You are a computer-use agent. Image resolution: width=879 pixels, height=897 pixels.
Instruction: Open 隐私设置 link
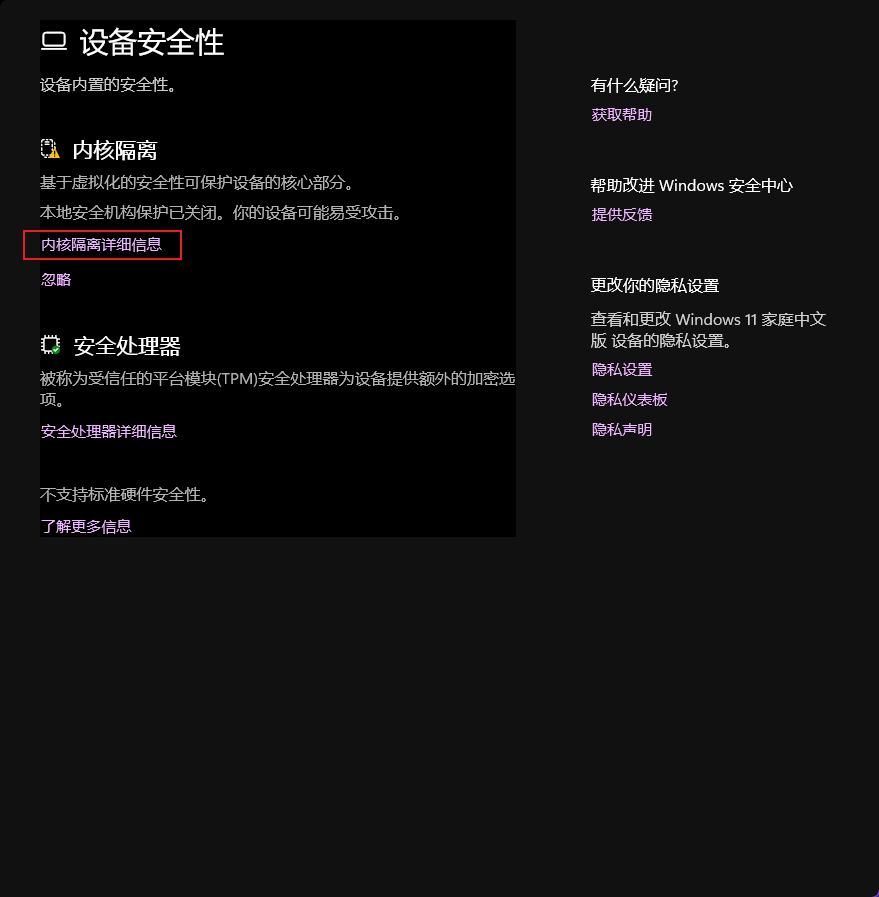(x=621, y=370)
